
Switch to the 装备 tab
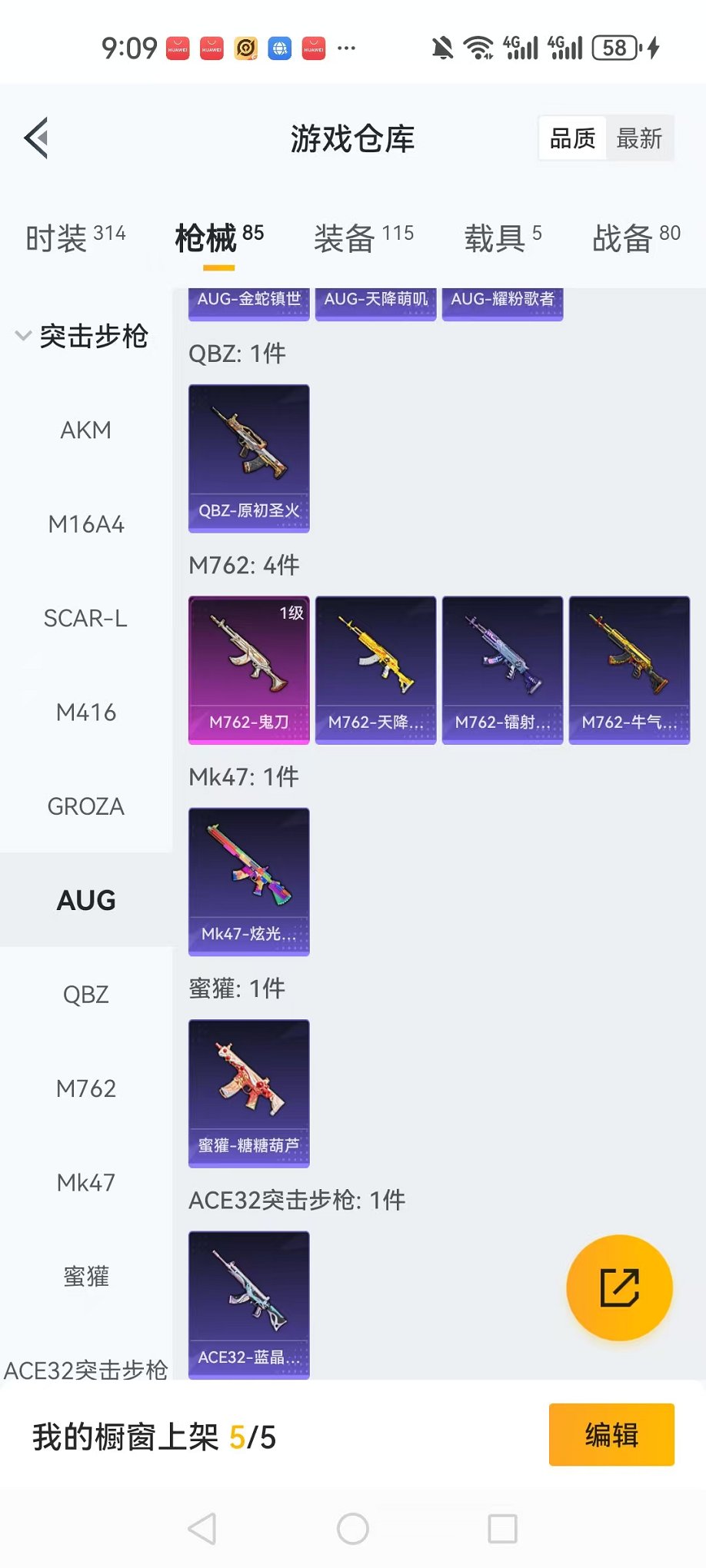click(363, 238)
